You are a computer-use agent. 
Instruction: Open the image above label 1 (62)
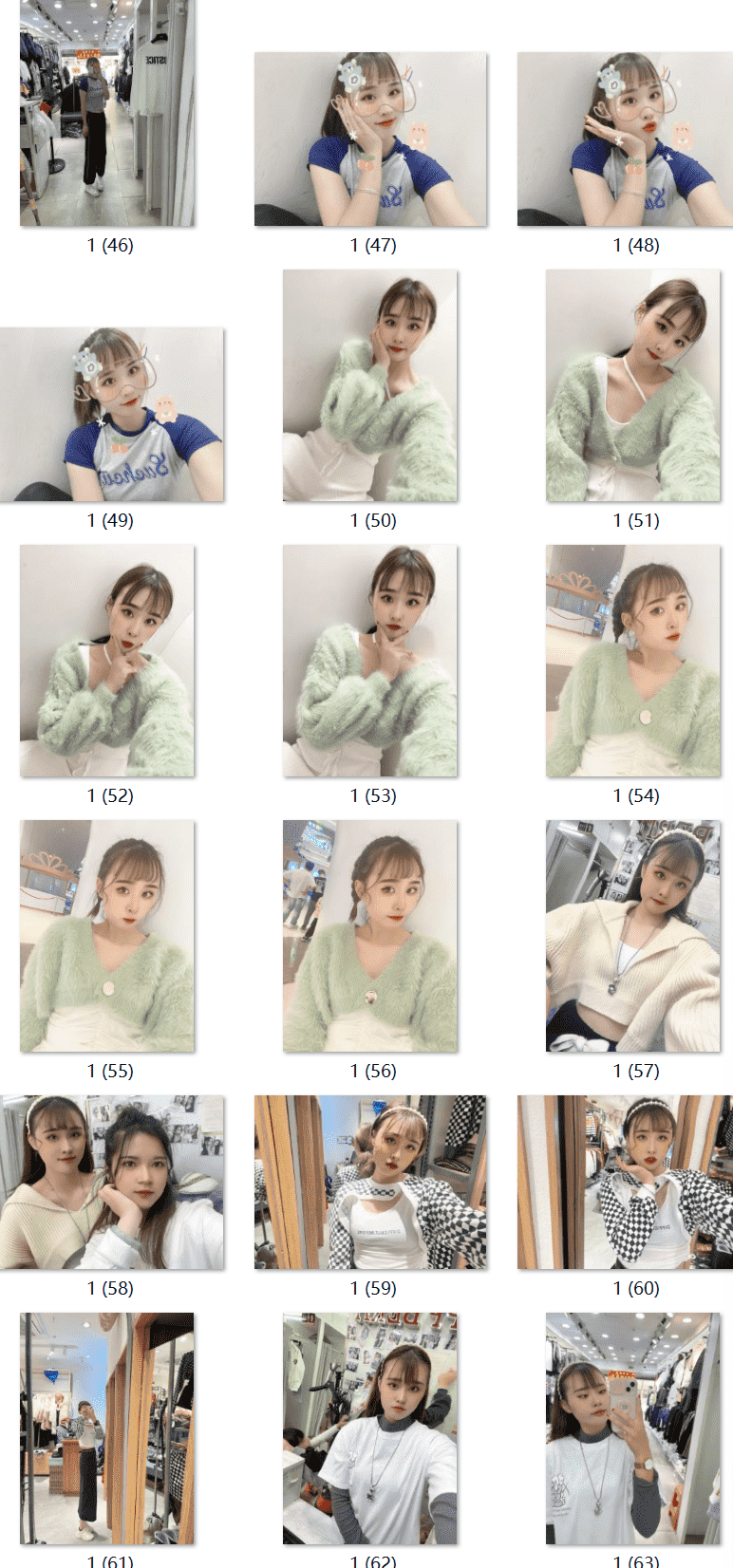click(x=370, y=1428)
